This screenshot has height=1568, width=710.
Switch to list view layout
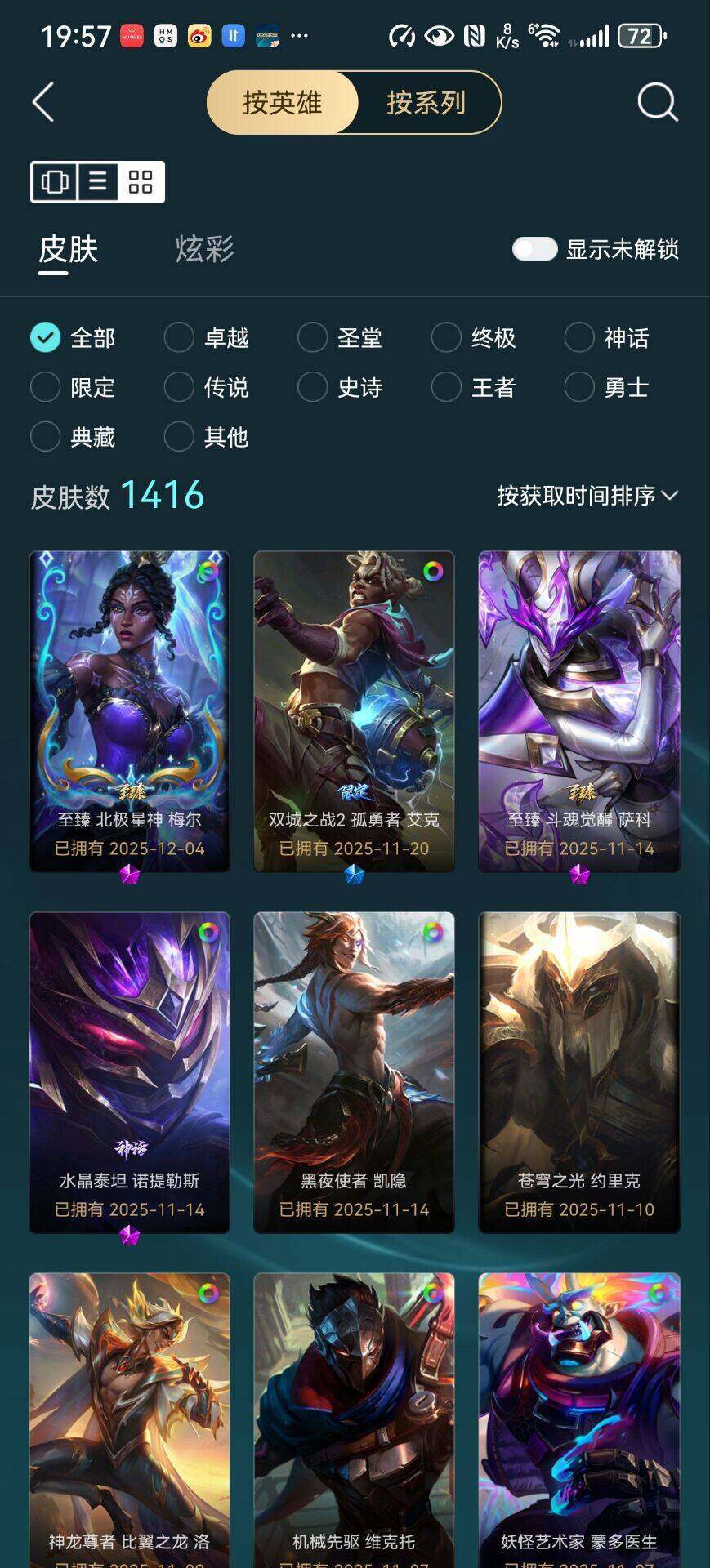click(98, 181)
